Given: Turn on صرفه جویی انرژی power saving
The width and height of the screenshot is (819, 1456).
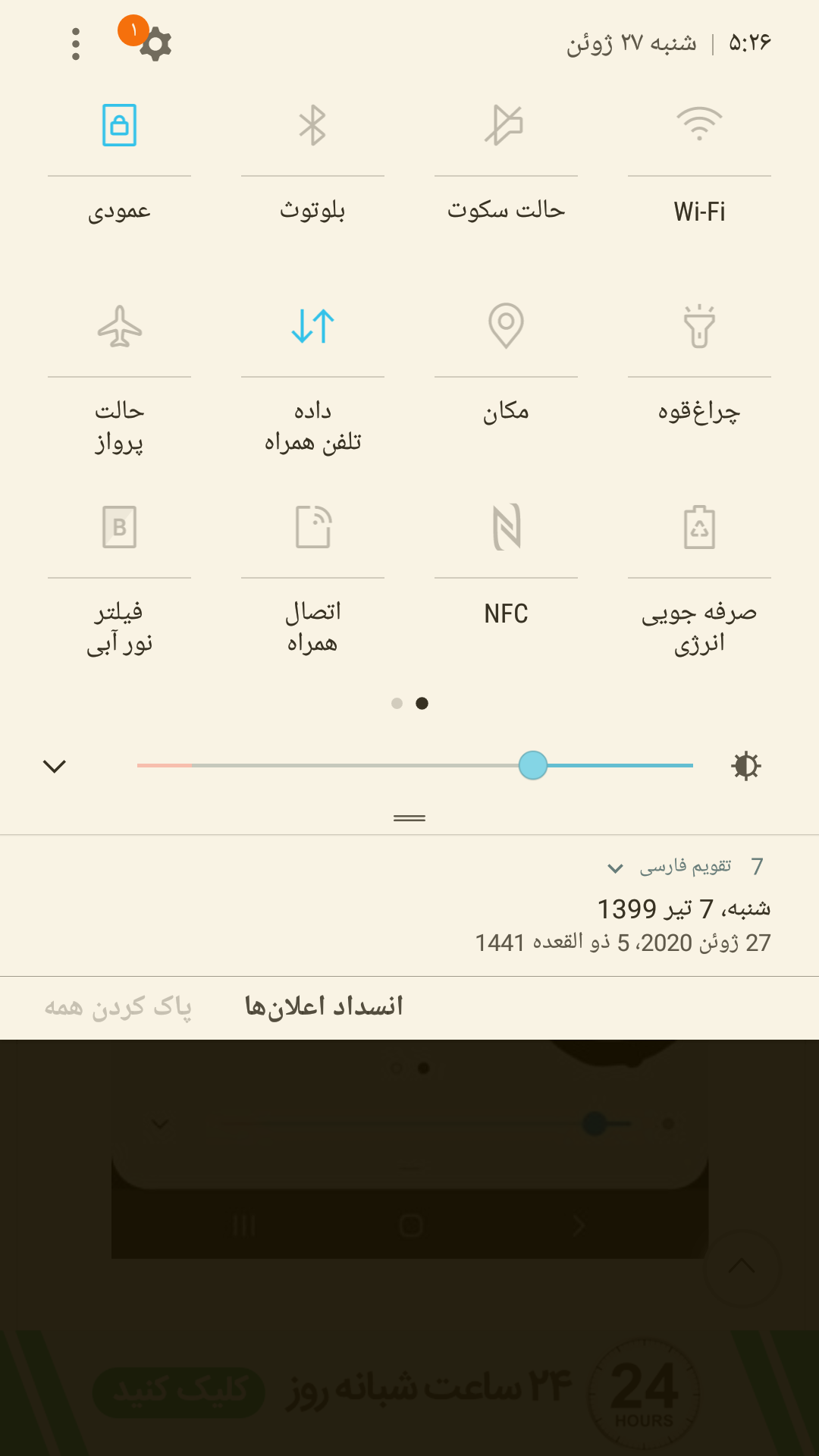Looking at the screenshot, I should click(x=699, y=527).
